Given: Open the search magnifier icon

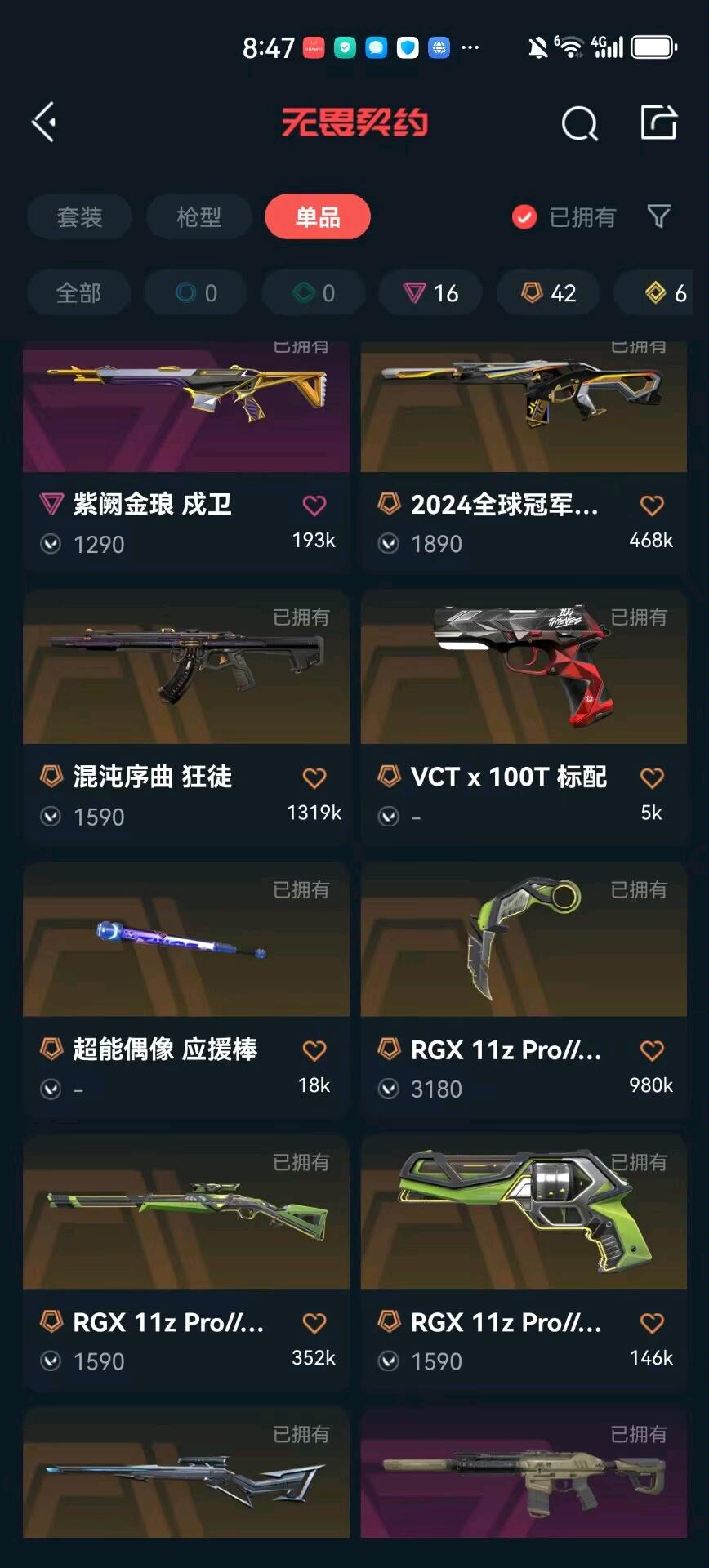Looking at the screenshot, I should point(579,124).
